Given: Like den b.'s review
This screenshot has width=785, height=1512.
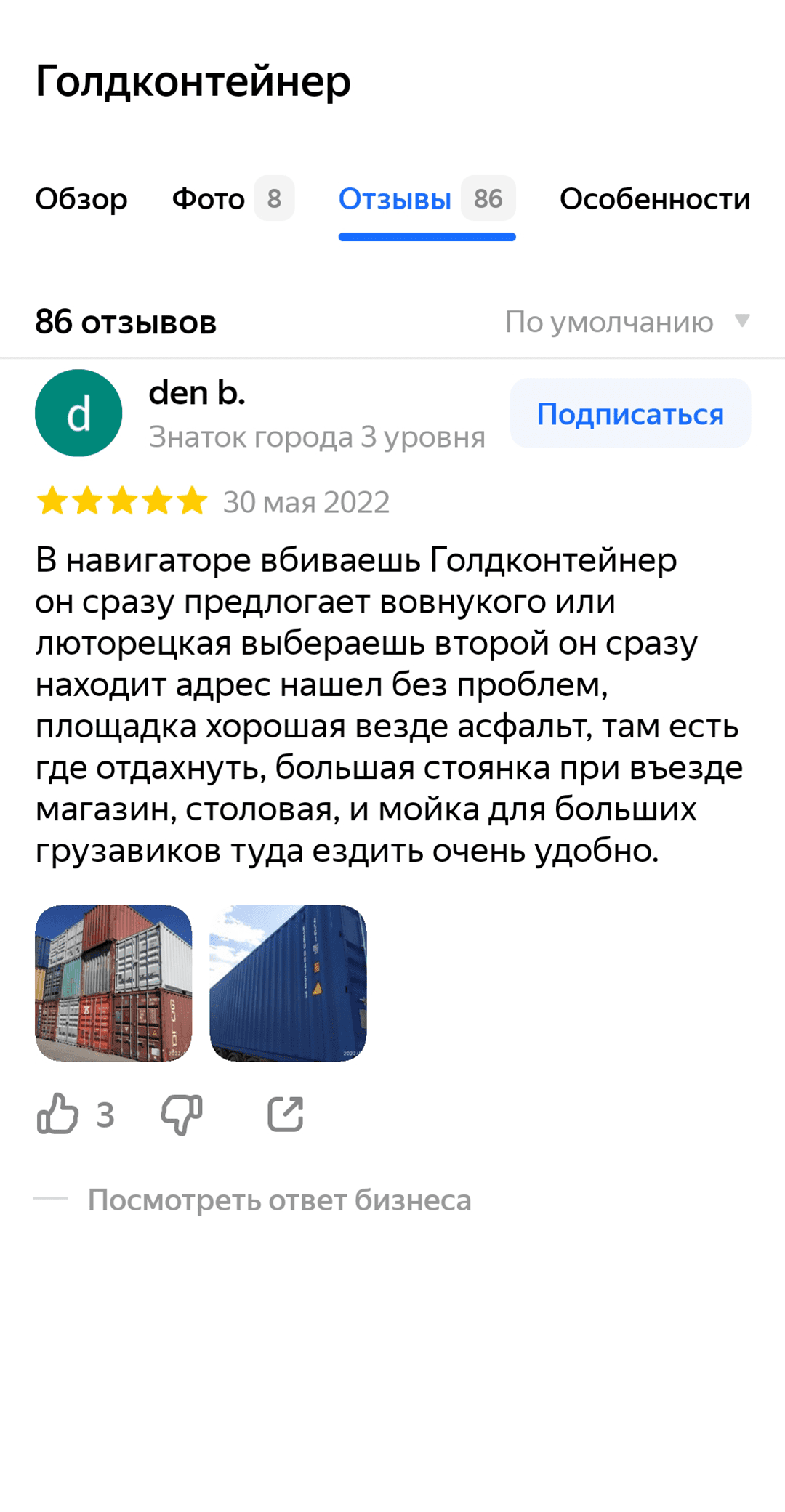Looking at the screenshot, I should click(58, 1114).
